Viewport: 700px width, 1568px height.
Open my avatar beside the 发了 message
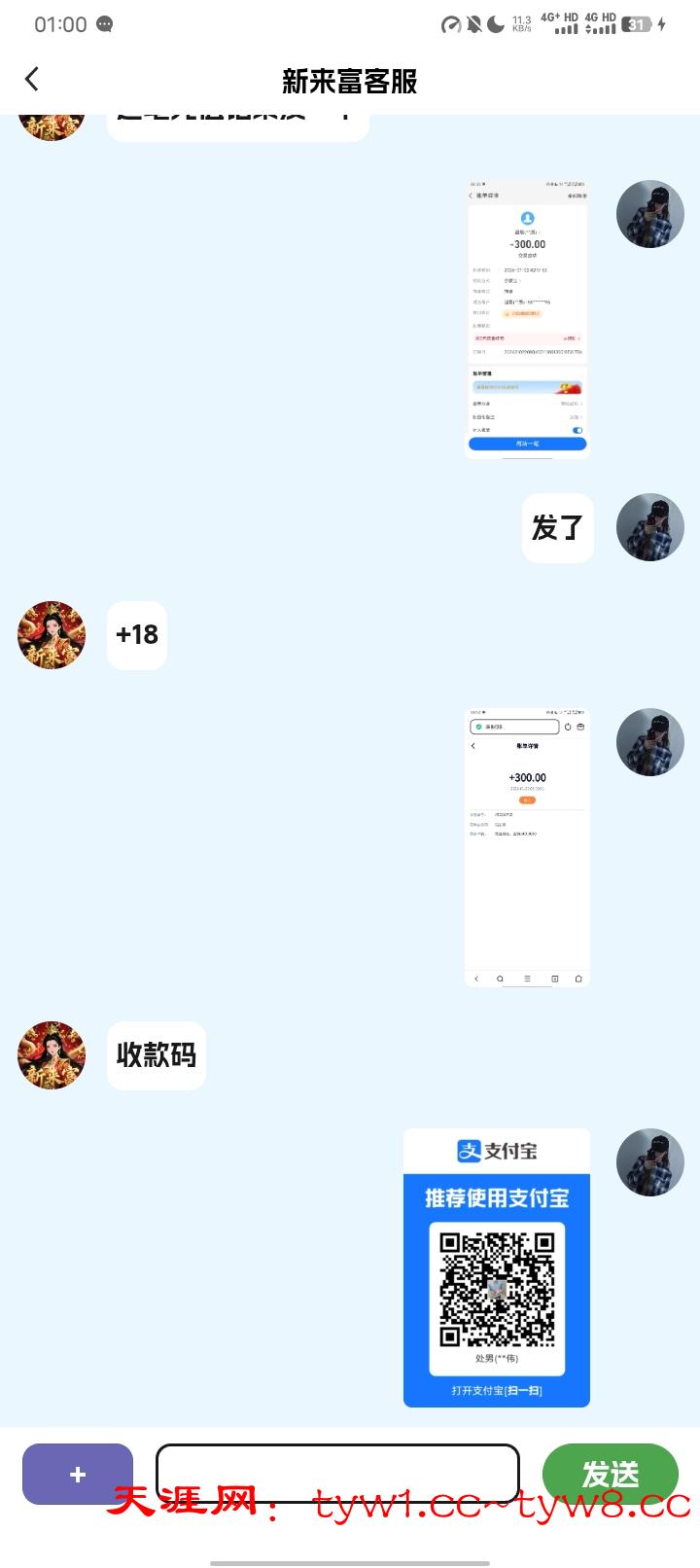coord(649,527)
